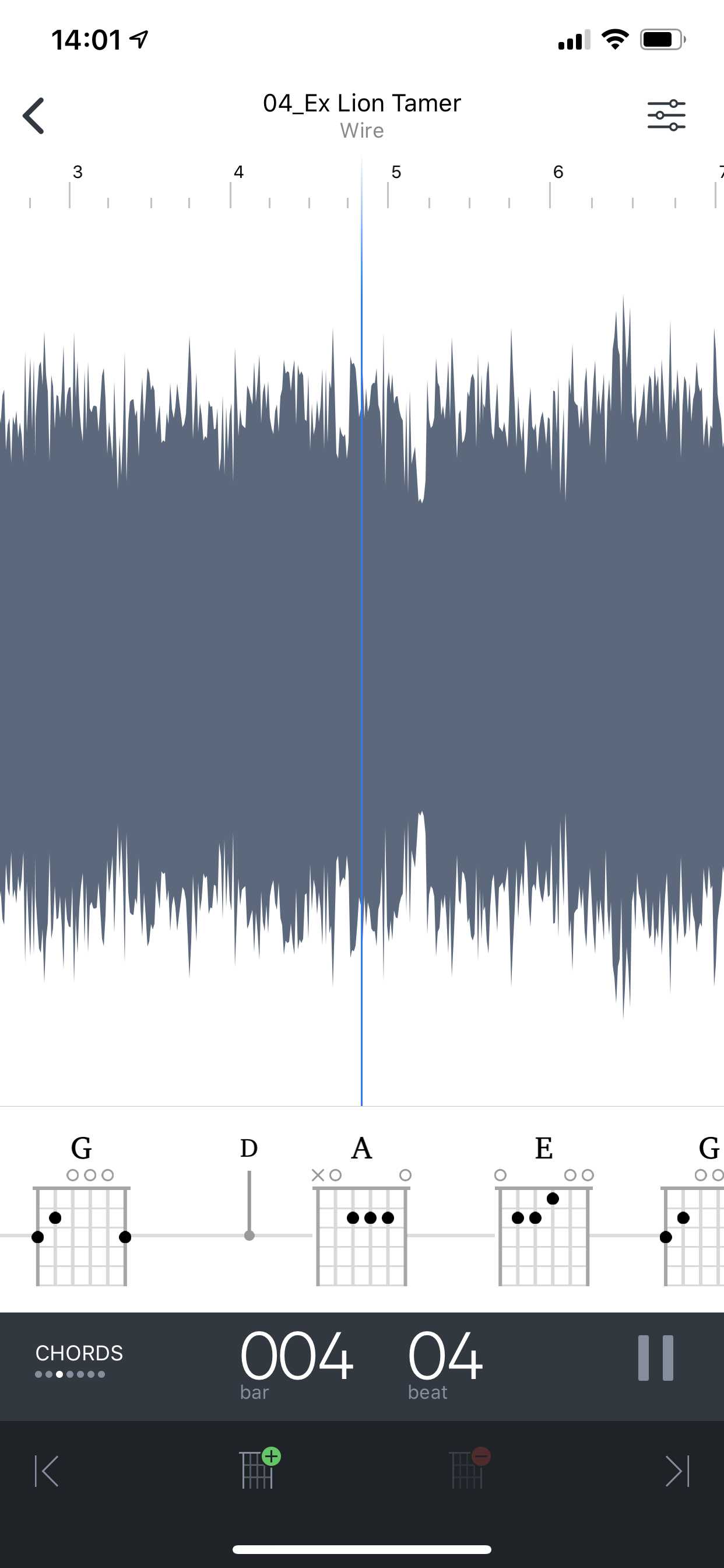The height and width of the screenshot is (1568, 724).
Task: Pause the song playback
Action: tap(655, 1358)
